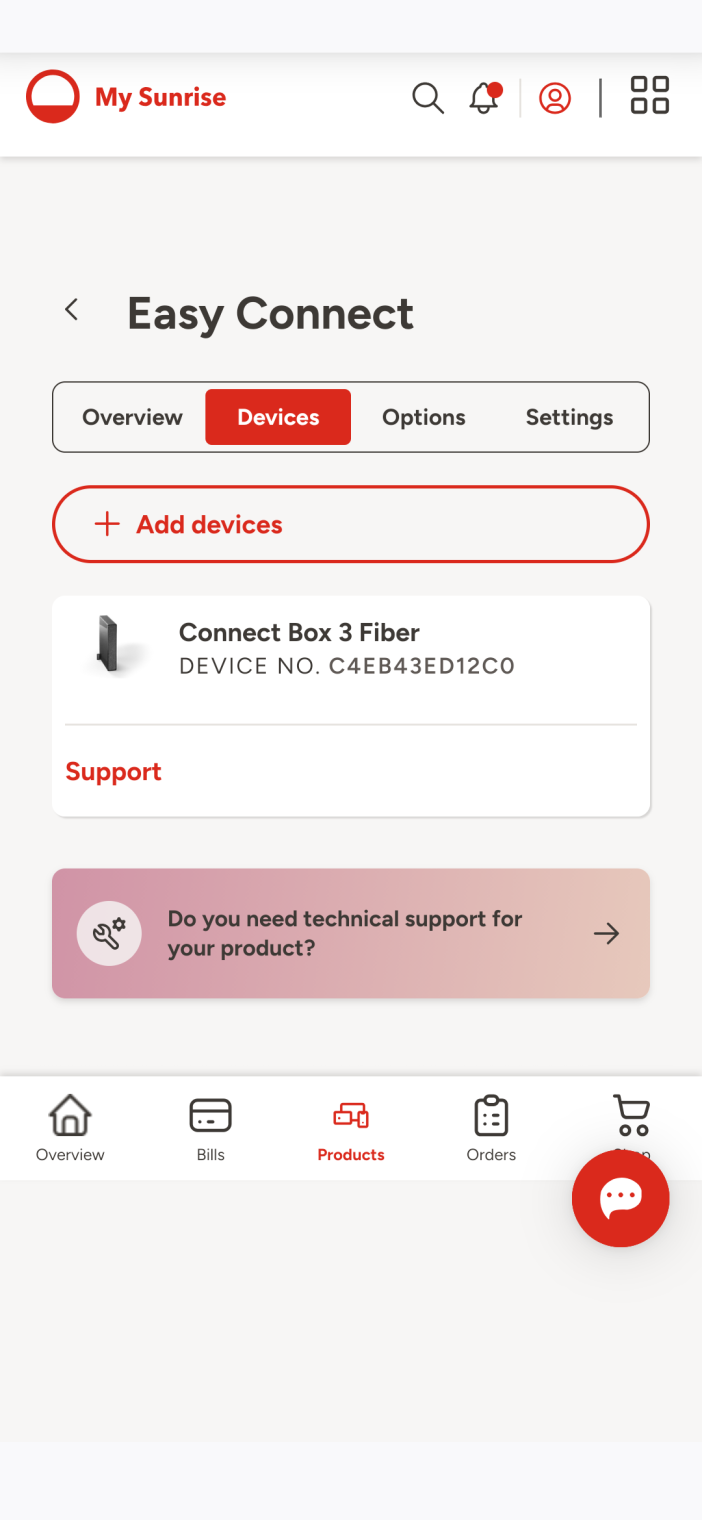
Task: Open the search icon in header
Action: click(427, 98)
